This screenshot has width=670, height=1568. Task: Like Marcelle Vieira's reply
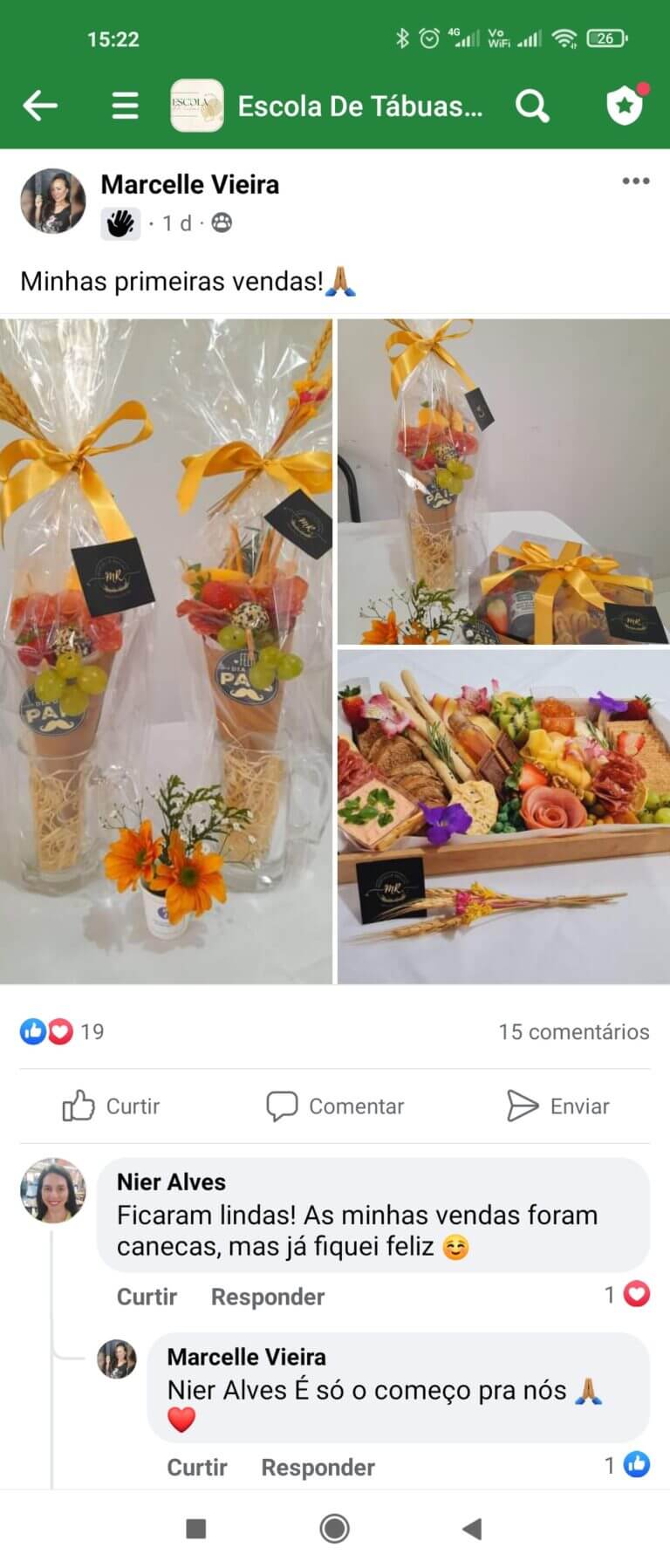[196, 1468]
